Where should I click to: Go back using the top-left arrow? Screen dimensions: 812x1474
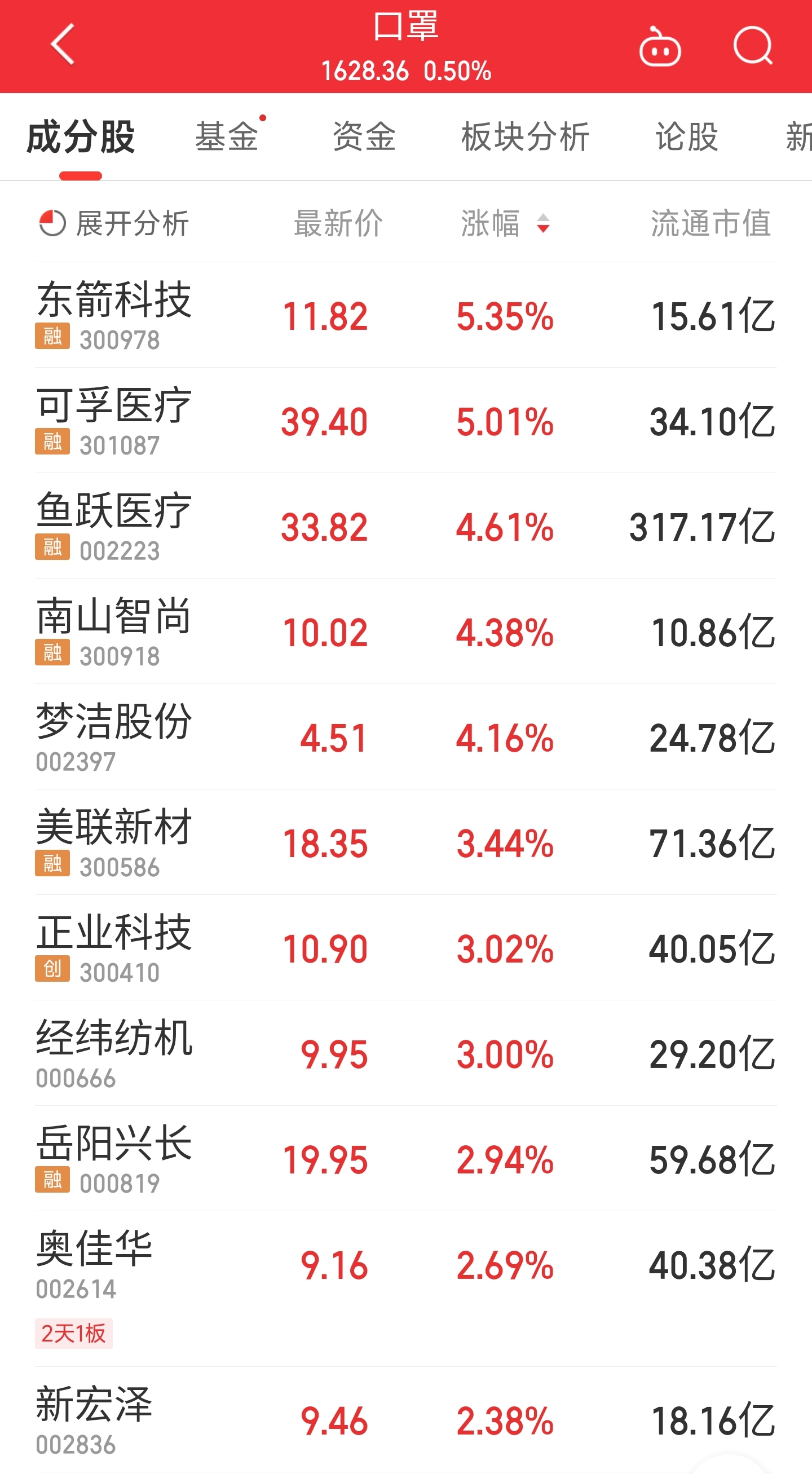[63, 45]
